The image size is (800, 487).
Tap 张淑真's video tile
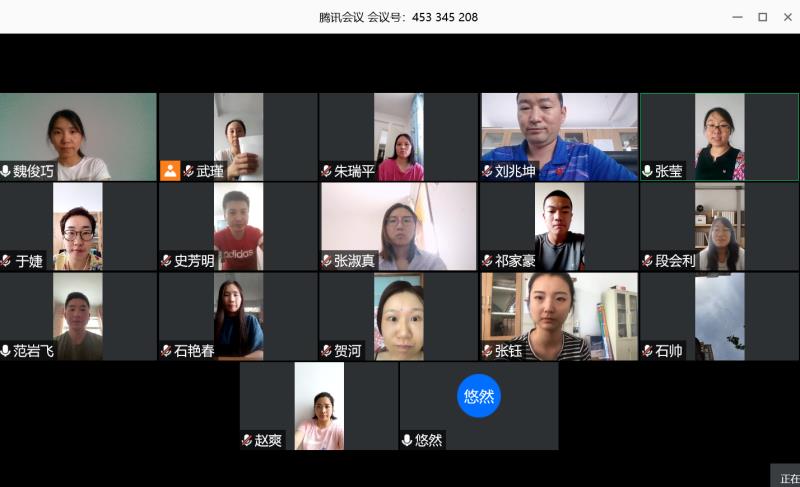[398, 226]
